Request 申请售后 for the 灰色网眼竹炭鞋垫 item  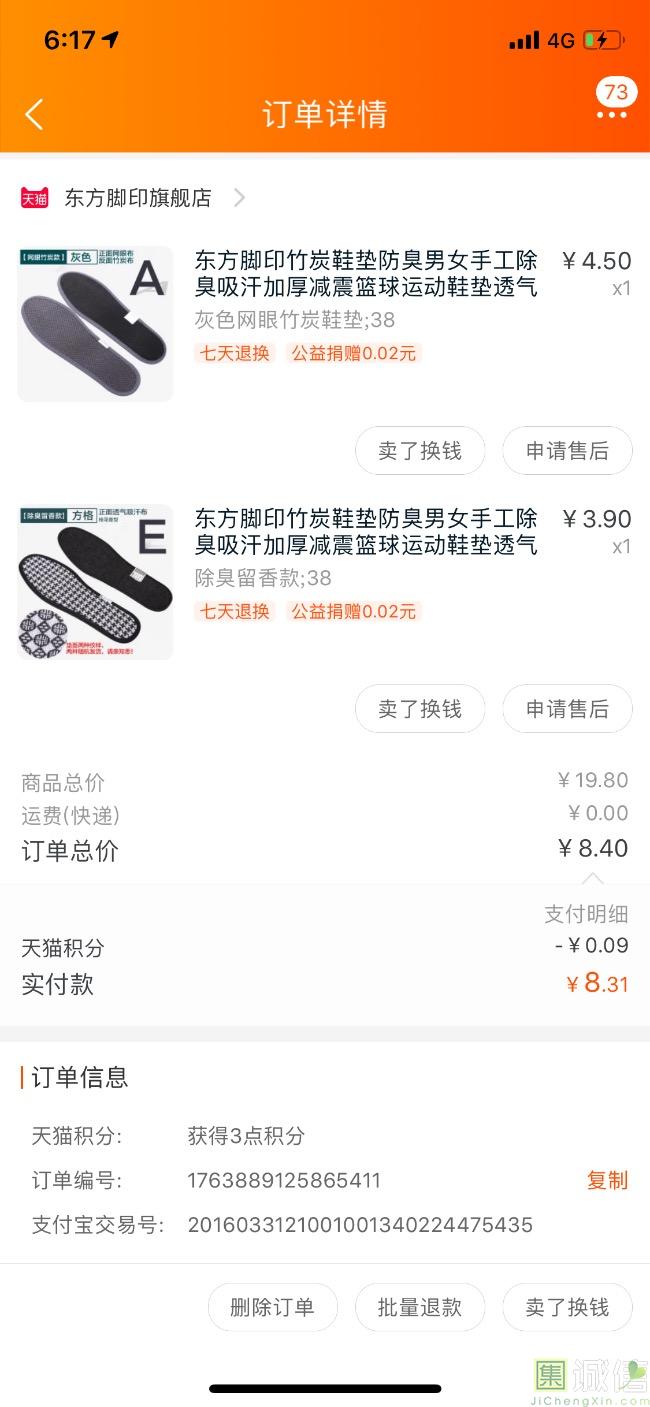567,451
